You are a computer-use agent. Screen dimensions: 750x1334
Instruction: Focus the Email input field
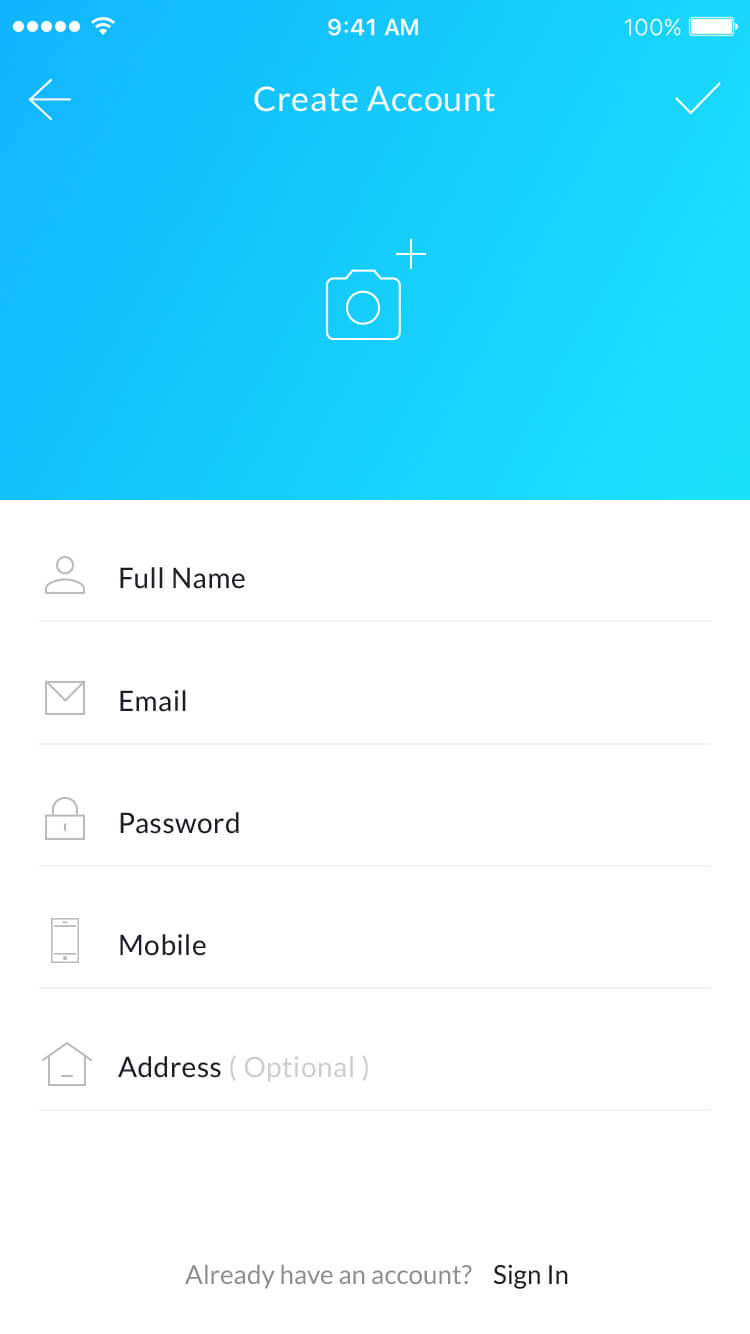click(375, 700)
